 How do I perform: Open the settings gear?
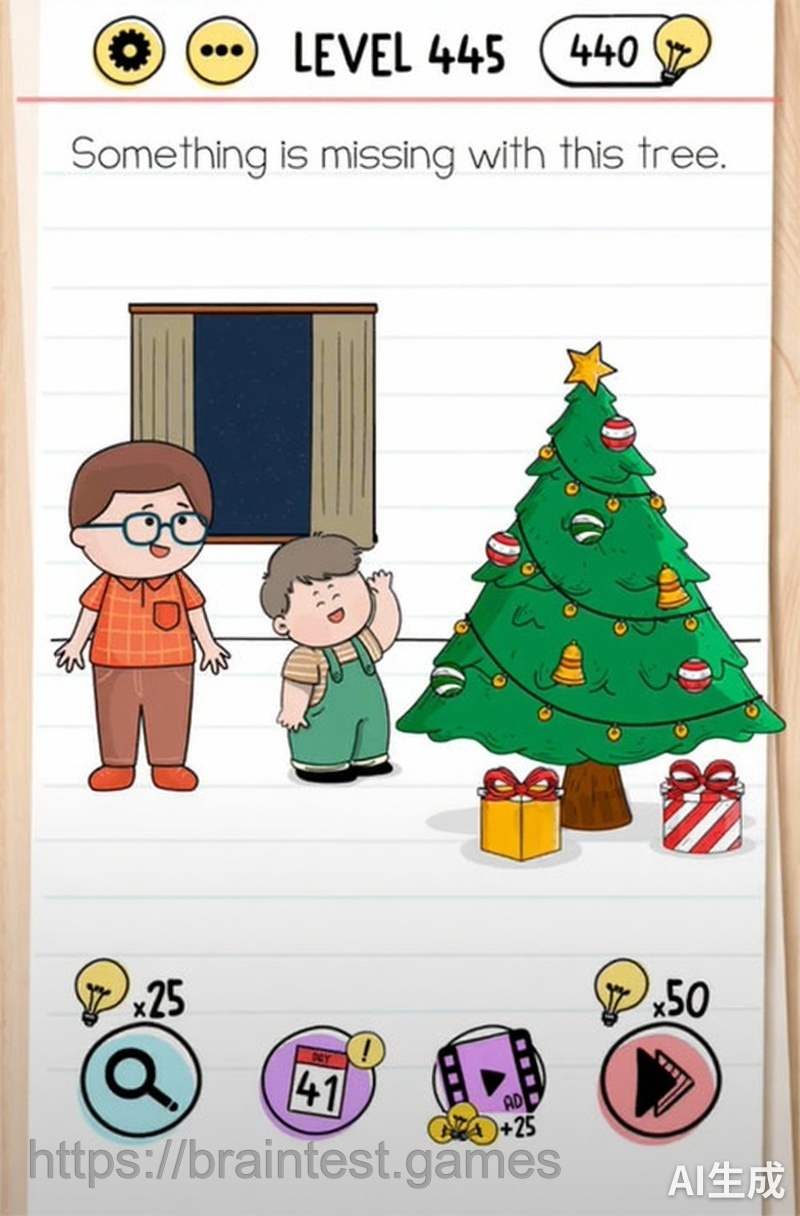(129, 50)
